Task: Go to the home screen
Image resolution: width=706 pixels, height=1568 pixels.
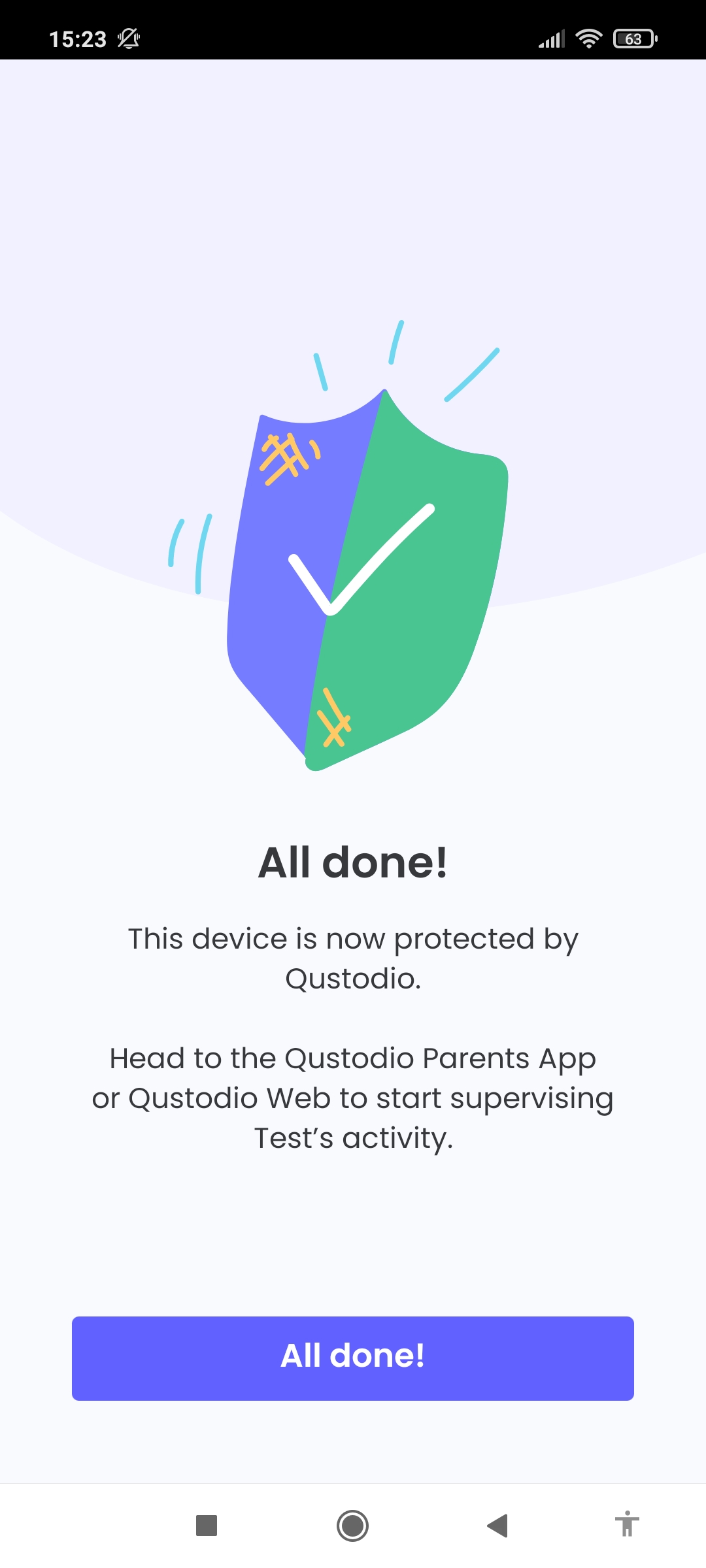Action: (352, 1526)
